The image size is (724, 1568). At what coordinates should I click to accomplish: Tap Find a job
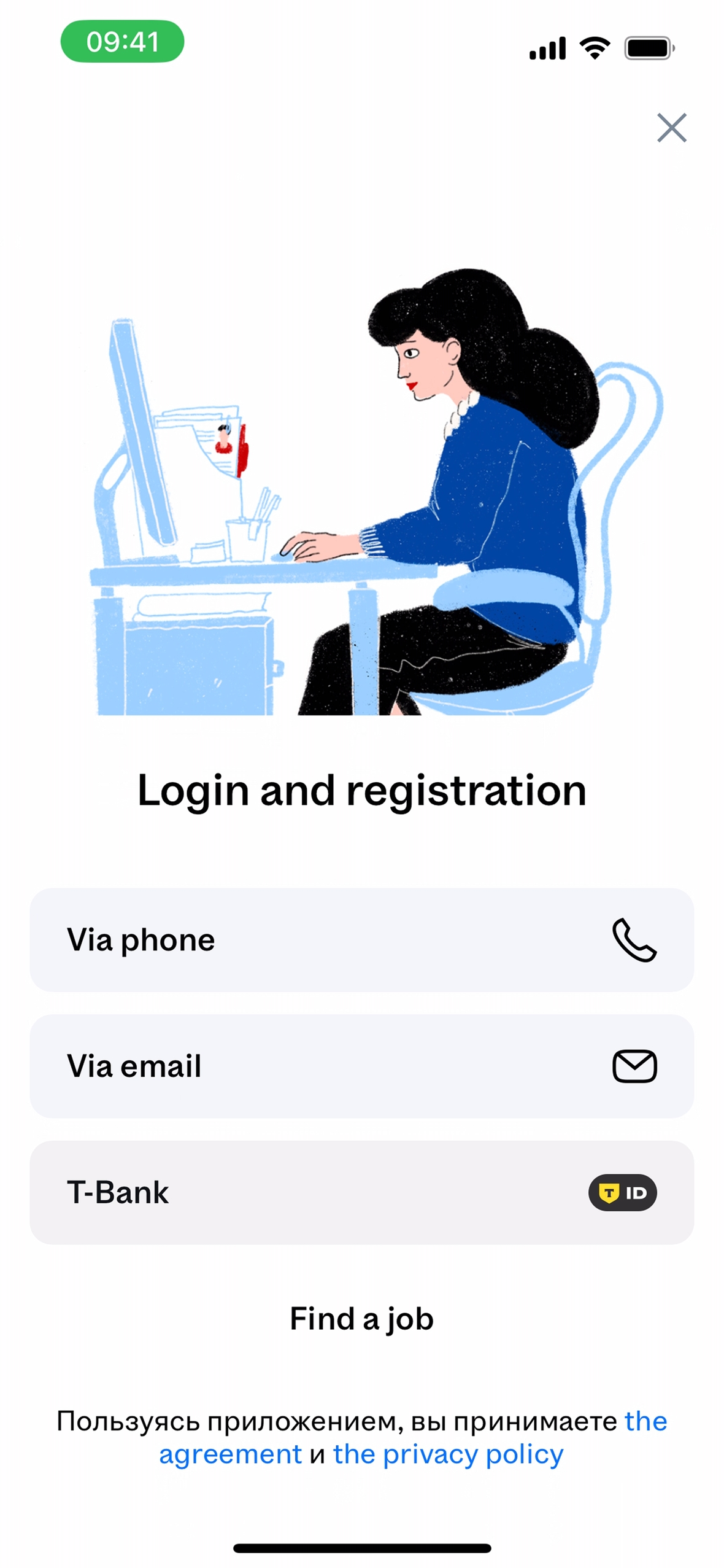tap(361, 1318)
